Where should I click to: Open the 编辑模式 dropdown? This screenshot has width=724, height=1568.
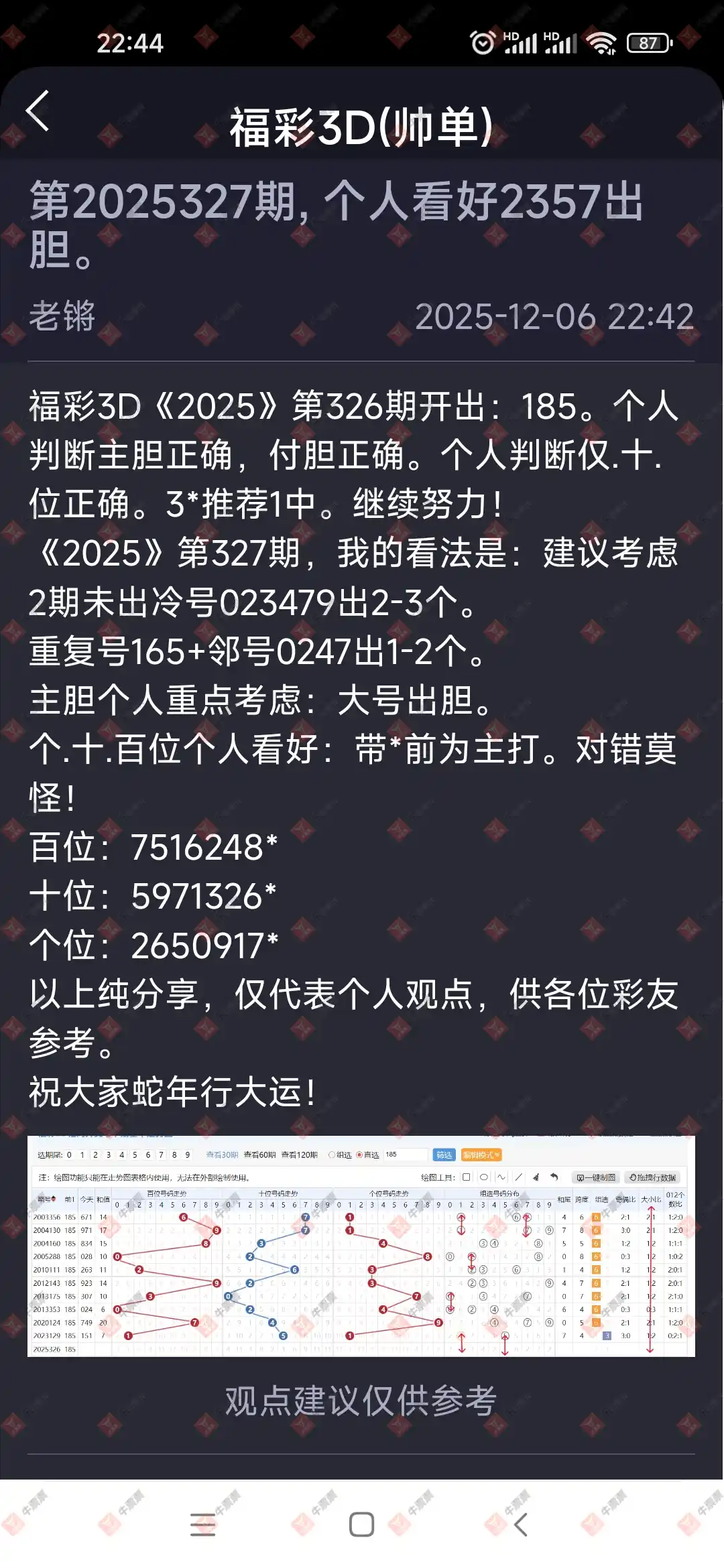click(x=483, y=1155)
